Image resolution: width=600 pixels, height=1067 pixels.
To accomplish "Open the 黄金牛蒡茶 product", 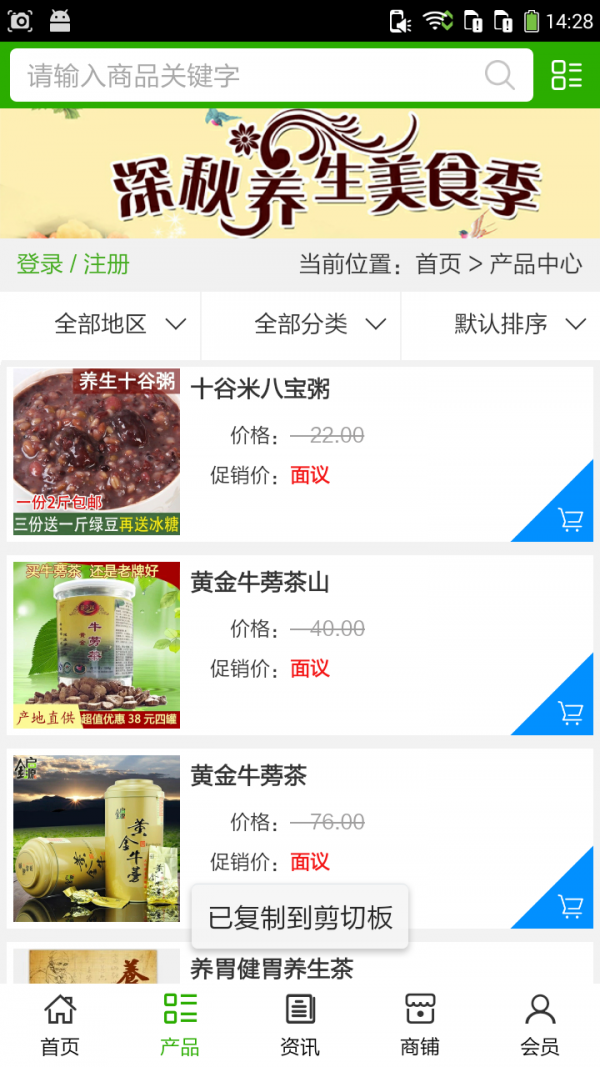I will coord(249,776).
